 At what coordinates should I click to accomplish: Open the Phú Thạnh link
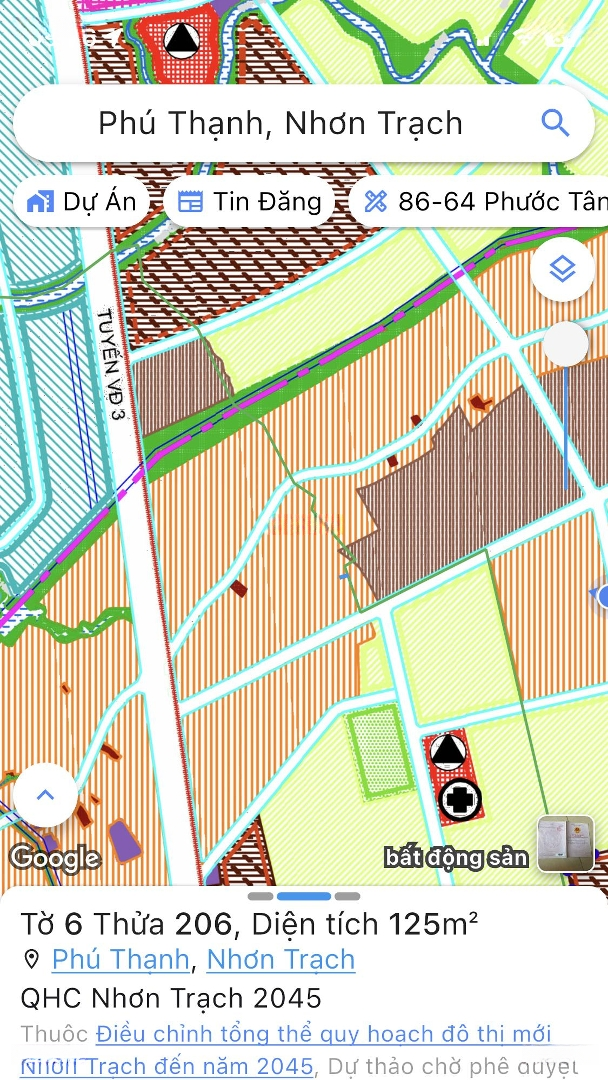(x=120, y=960)
